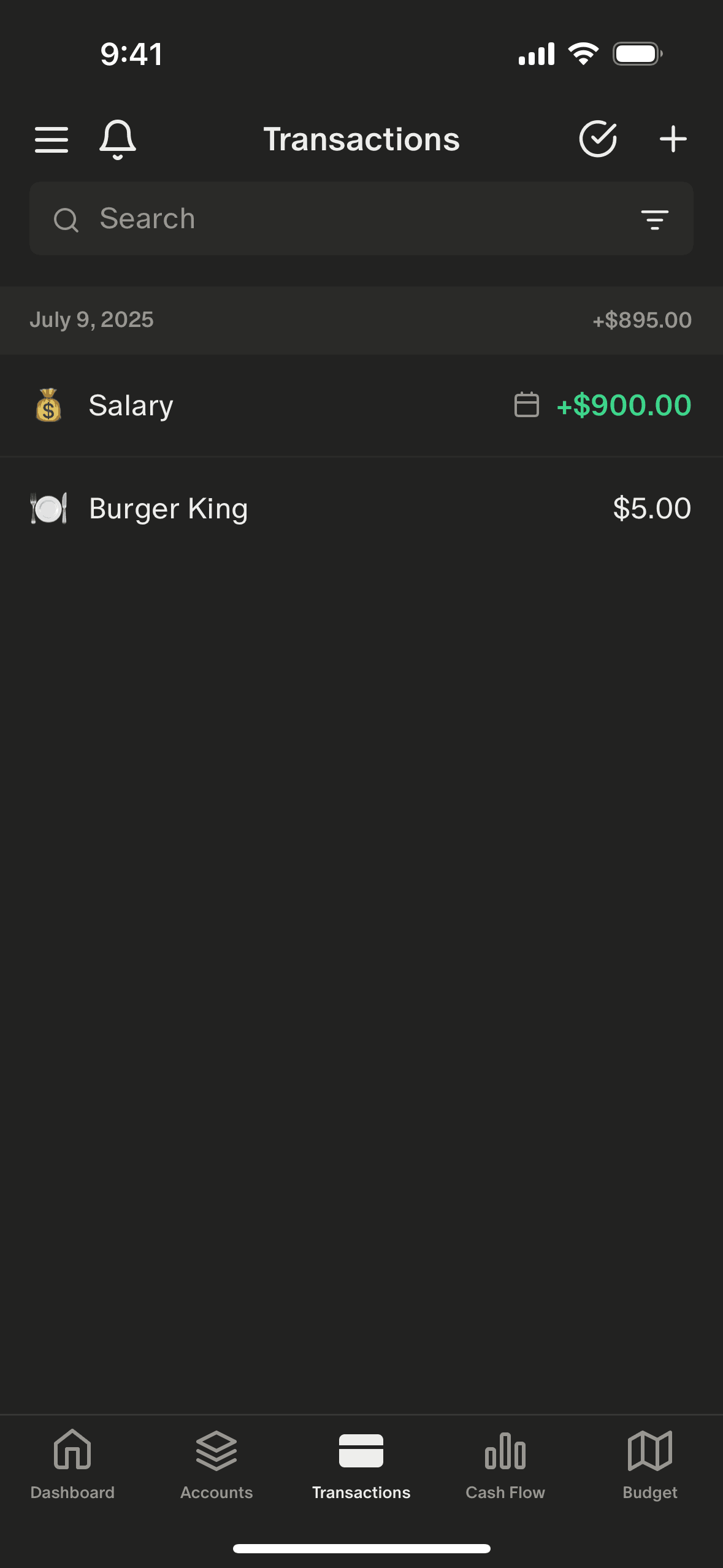This screenshot has height=1568, width=723.
Task: Open the Salary transaction
Action: 361,405
